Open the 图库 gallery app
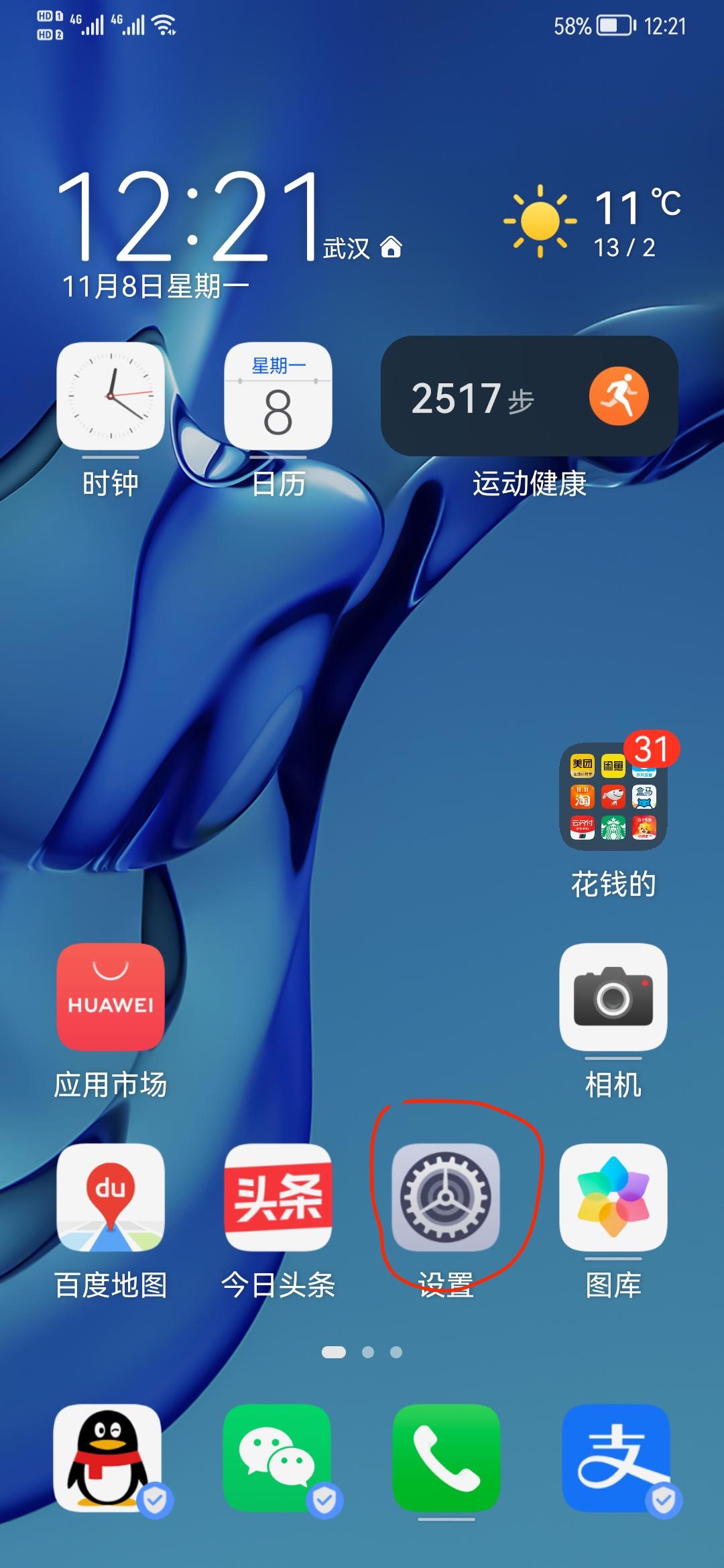The height and width of the screenshot is (1568, 724). (x=613, y=1197)
